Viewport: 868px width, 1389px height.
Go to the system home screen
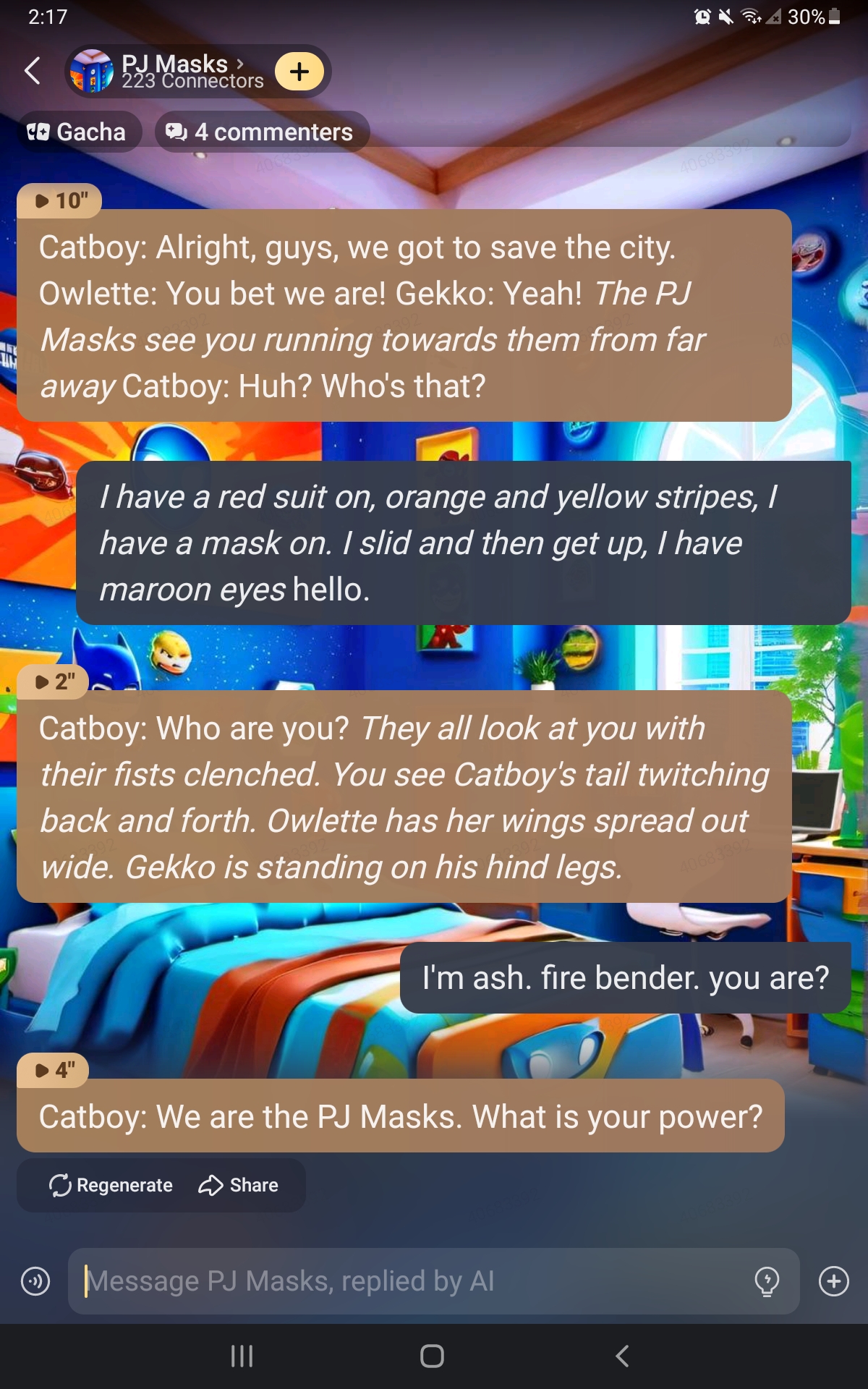pyautogui.click(x=432, y=1356)
